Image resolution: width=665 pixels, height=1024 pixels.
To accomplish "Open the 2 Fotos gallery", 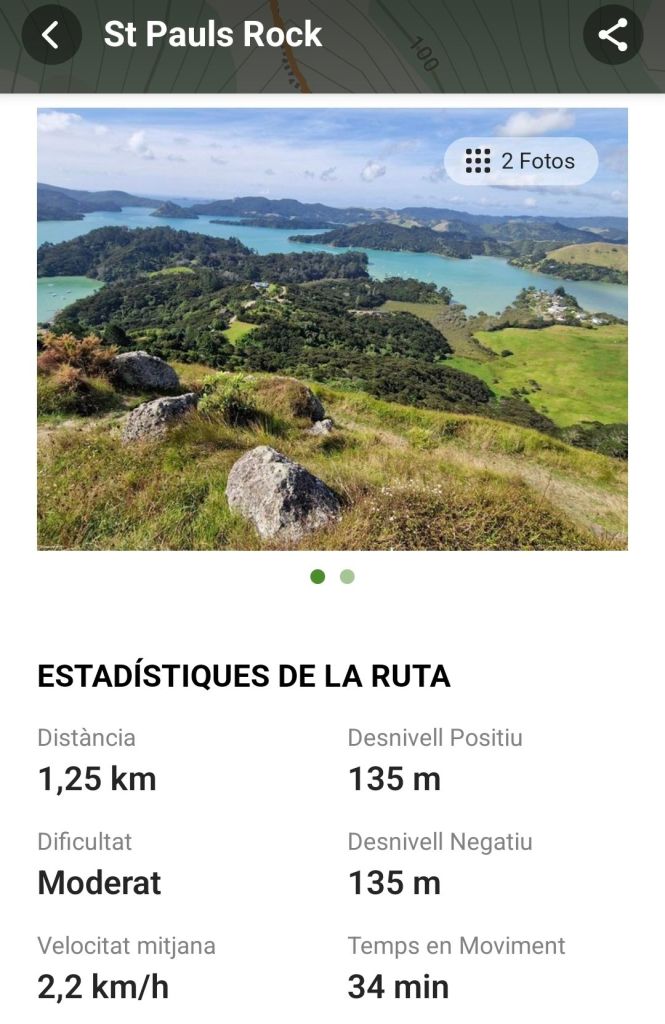I will point(521,161).
